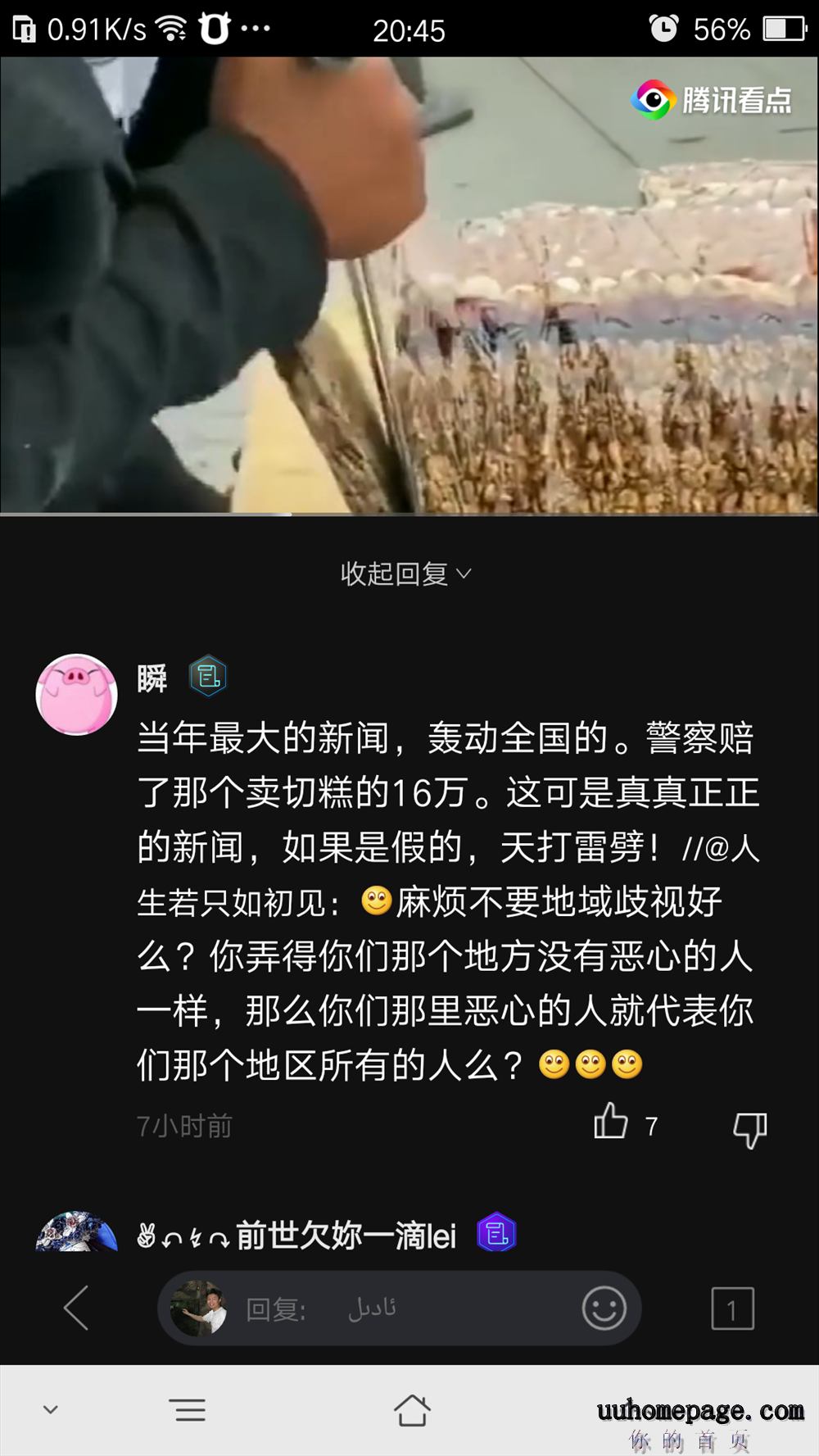Like the comment by 瞬
The height and width of the screenshot is (1456, 819).
coord(611,1123)
